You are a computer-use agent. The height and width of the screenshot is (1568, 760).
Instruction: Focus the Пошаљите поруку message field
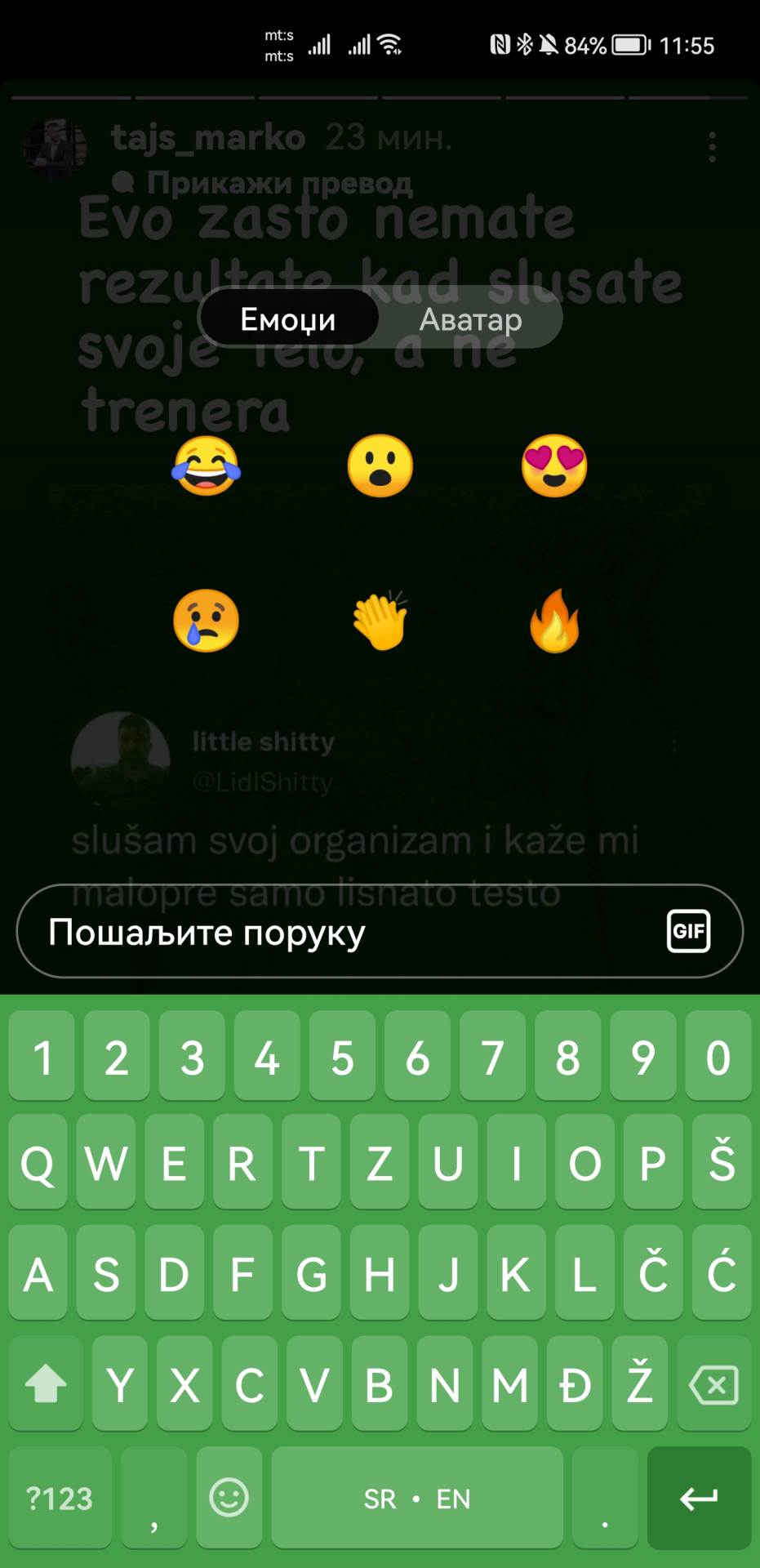(x=327, y=932)
